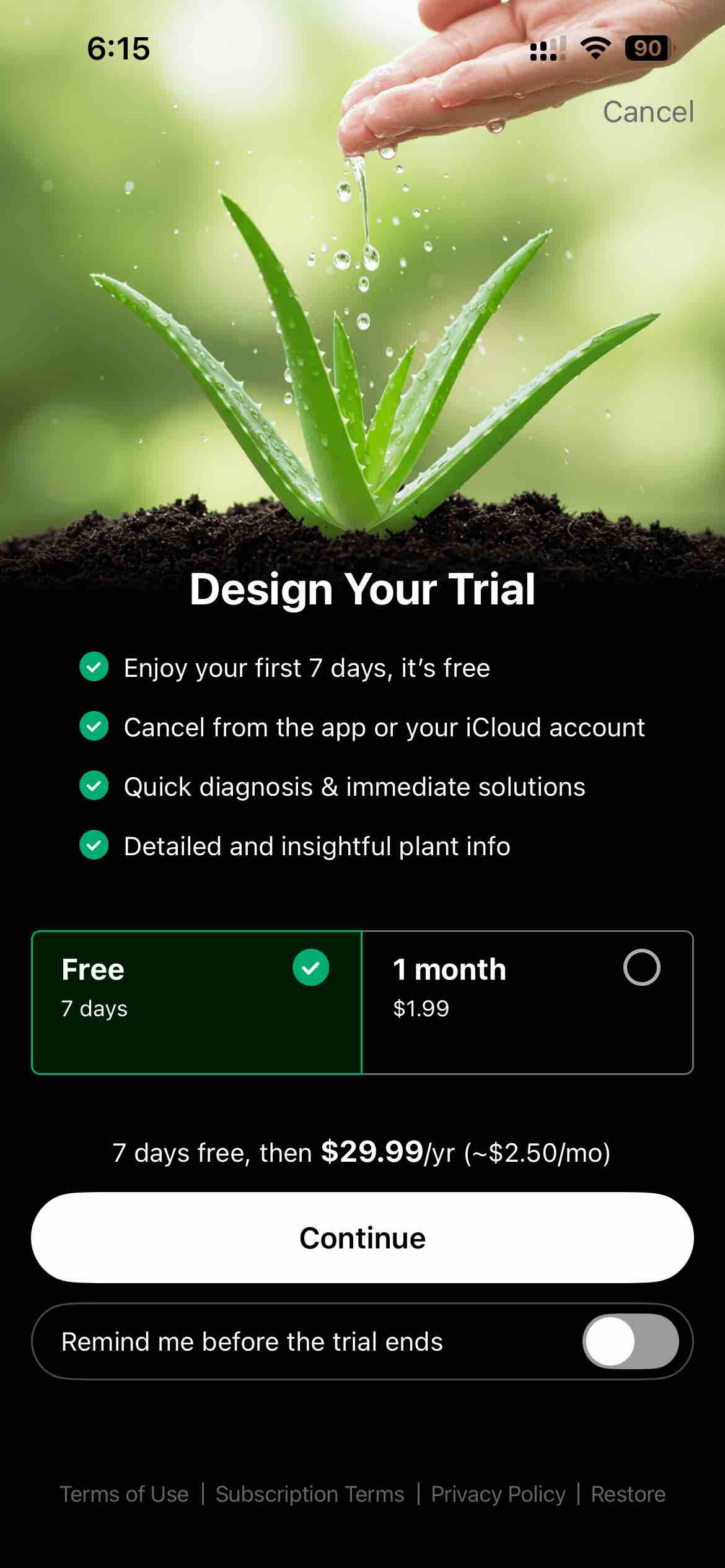Open the Terms of Use link

click(124, 1494)
